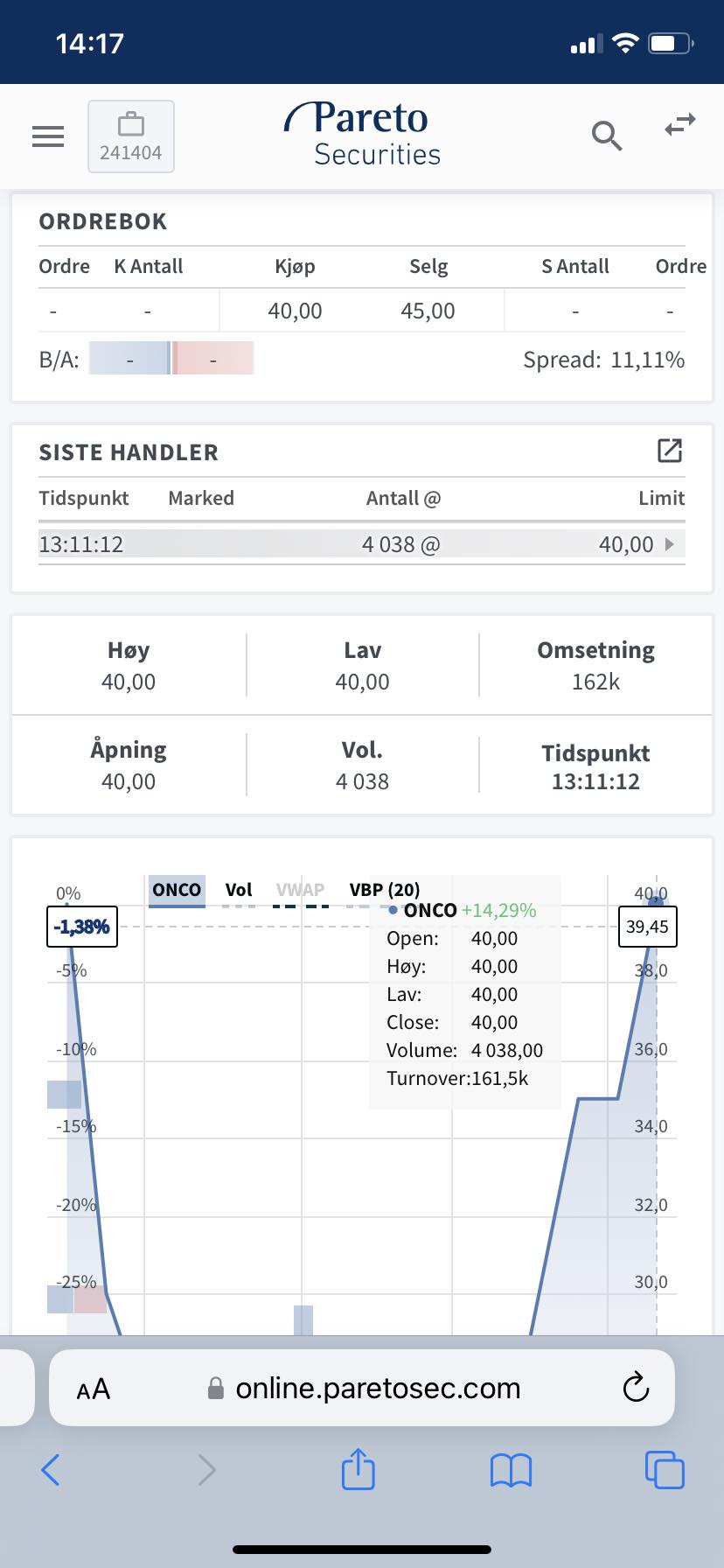Open the search magnifier
The width and height of the screenshot is (724, 1568).
(x=606, y=136)
